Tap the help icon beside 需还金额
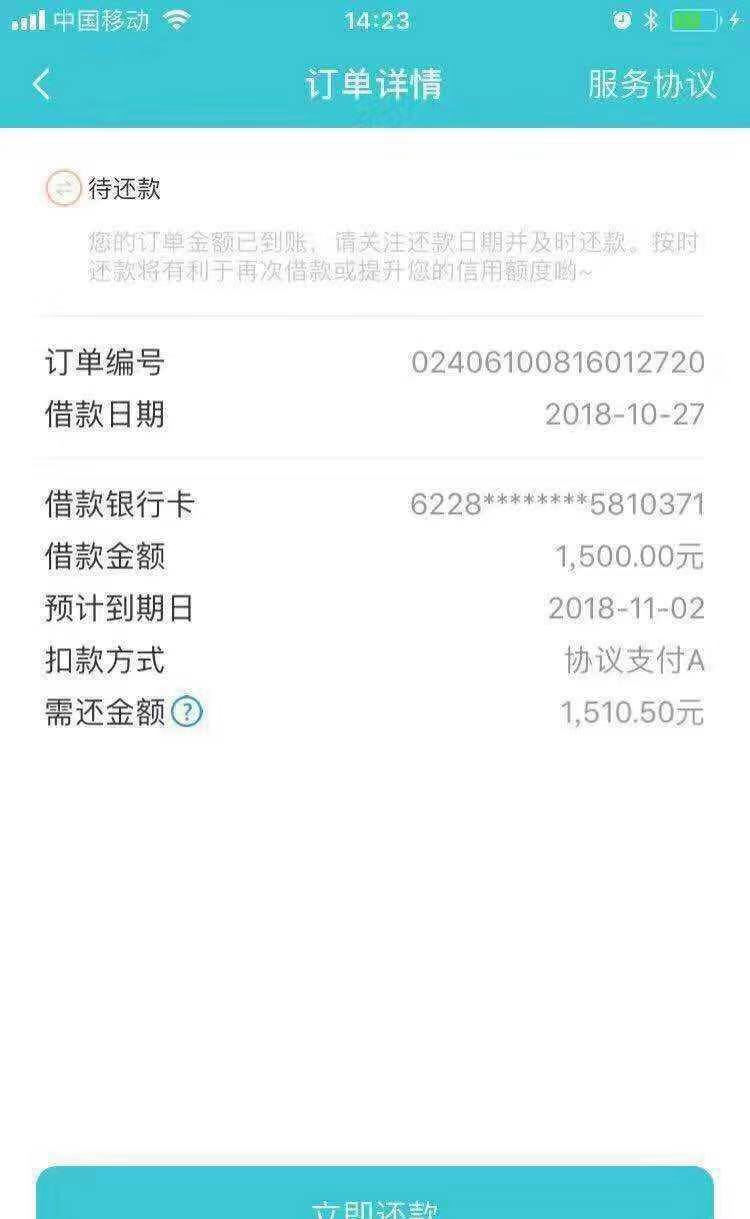The height and width of the screenshot is (1219, 750). 187,712
